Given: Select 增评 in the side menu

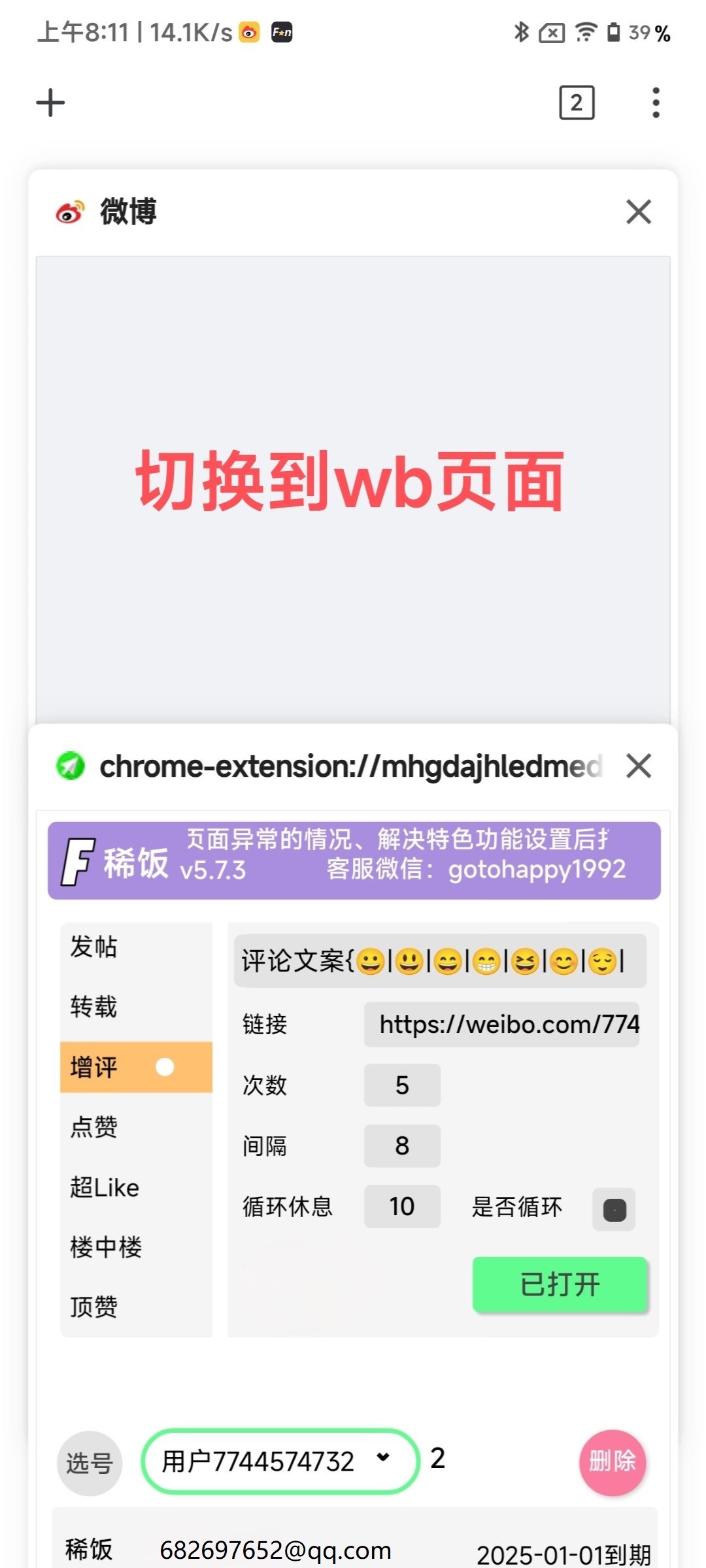Looking at the screenshot, I should (94, 1067).
